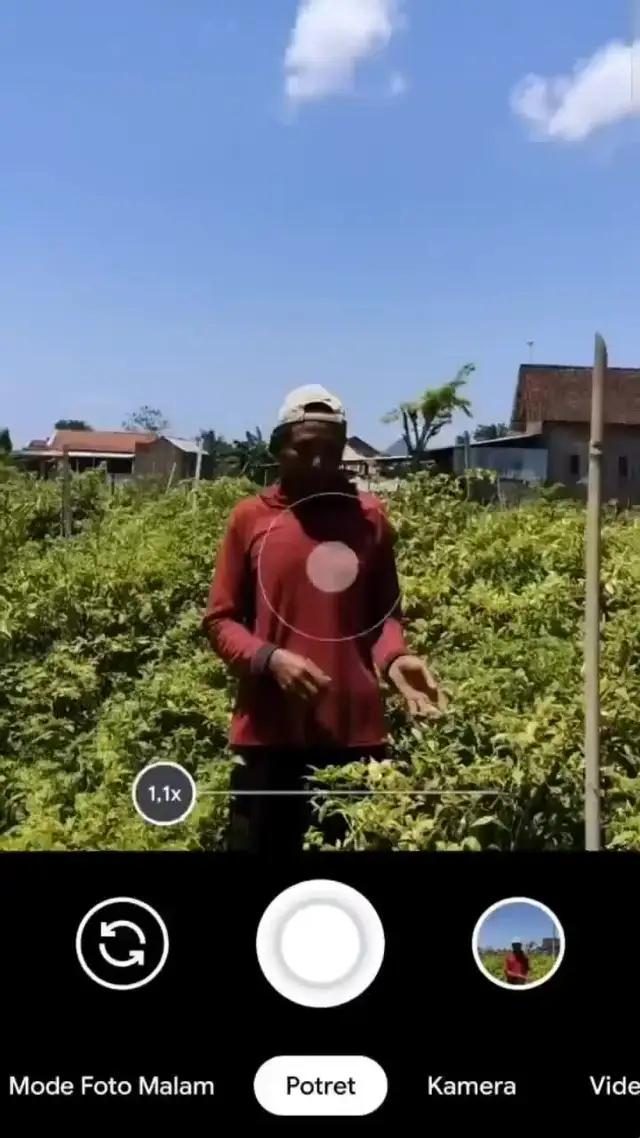Tap the shutter button to take photo
640x1138 pixels.
coord(320,943)
